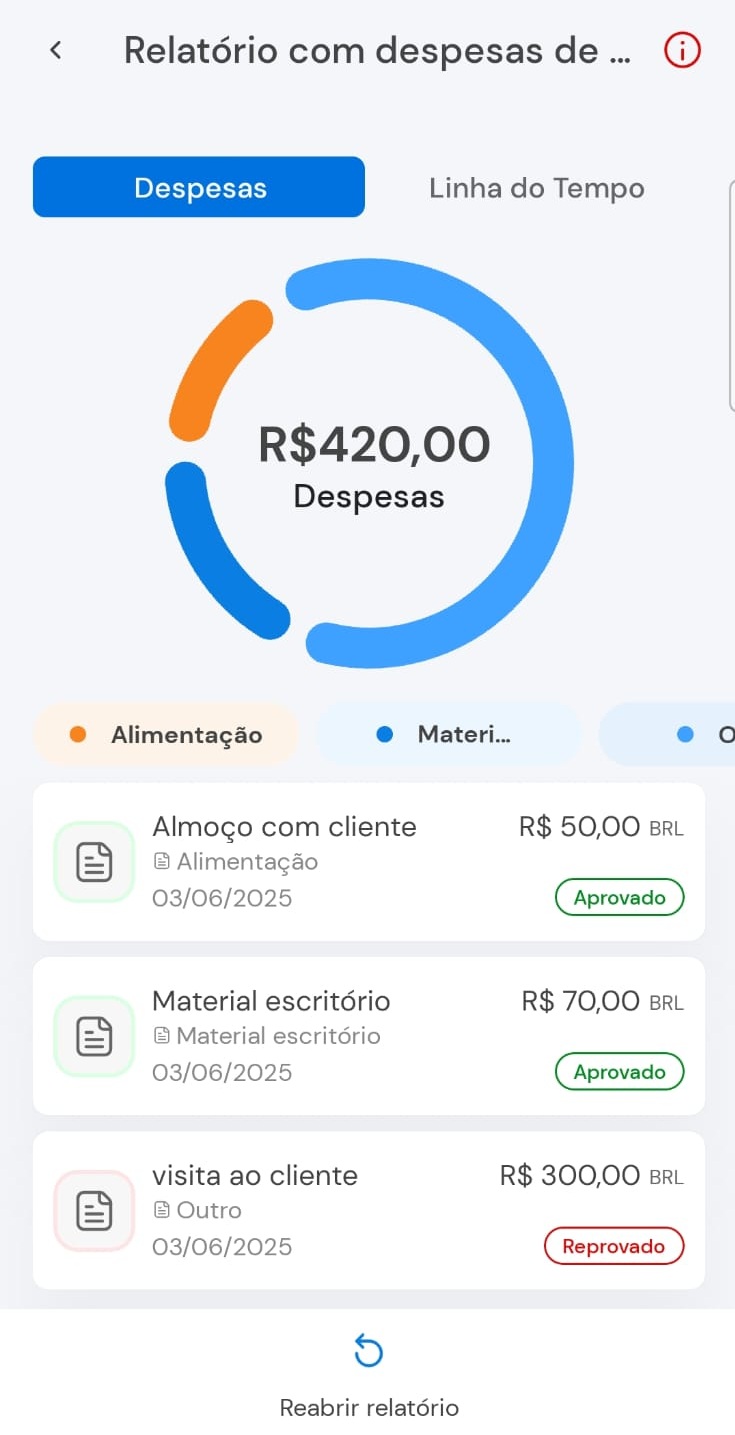Tap Reabrir relatório
The width and height of the screenshot is (735, 1435).
point(369,1376)
